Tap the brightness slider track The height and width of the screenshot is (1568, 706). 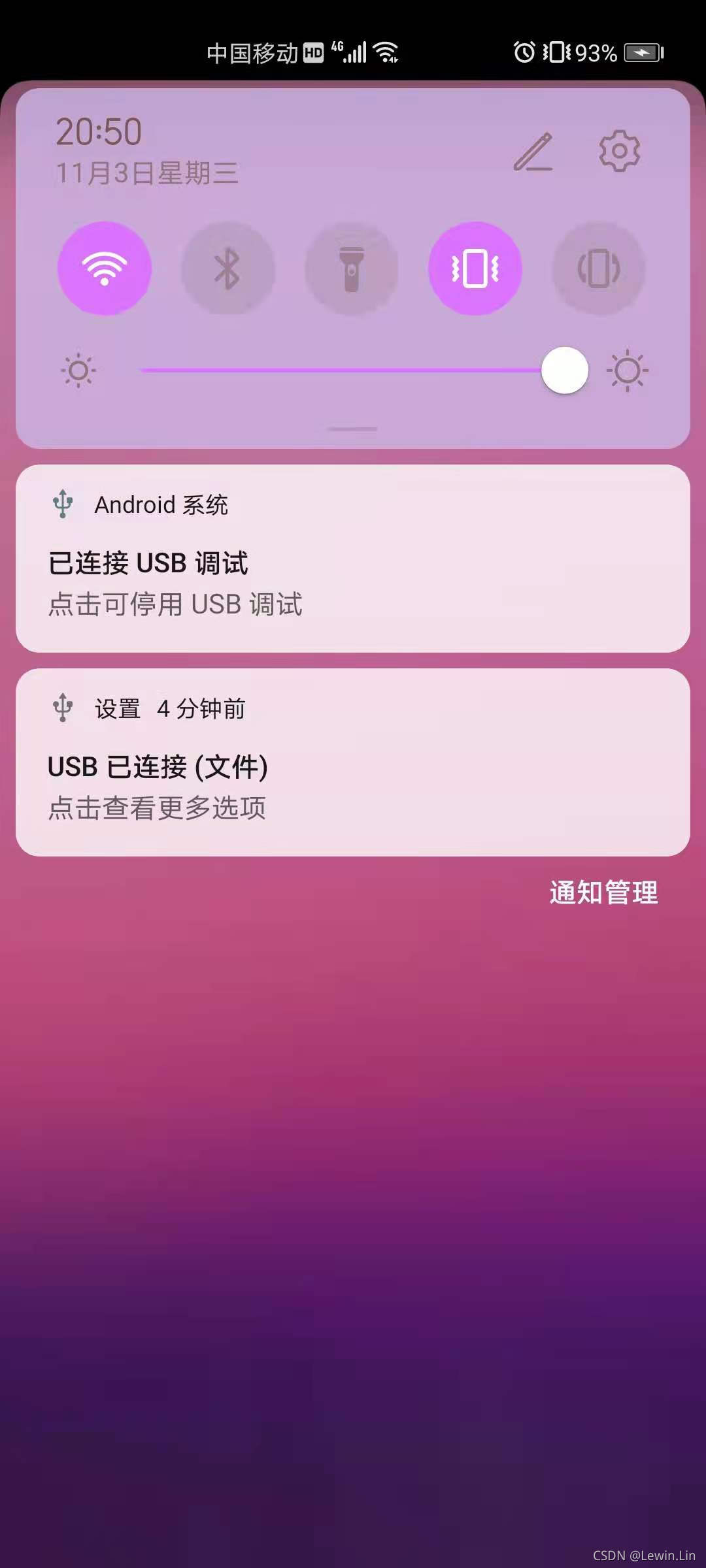pos(340,370)
